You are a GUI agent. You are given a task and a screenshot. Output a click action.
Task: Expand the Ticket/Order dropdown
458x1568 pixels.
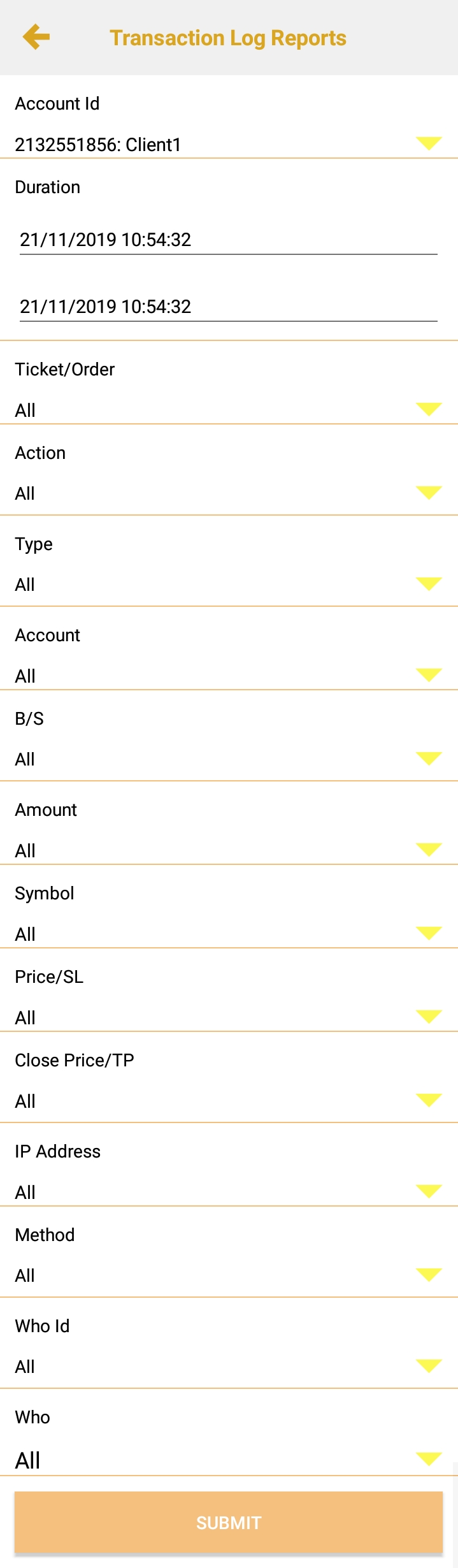click(228, 410)
